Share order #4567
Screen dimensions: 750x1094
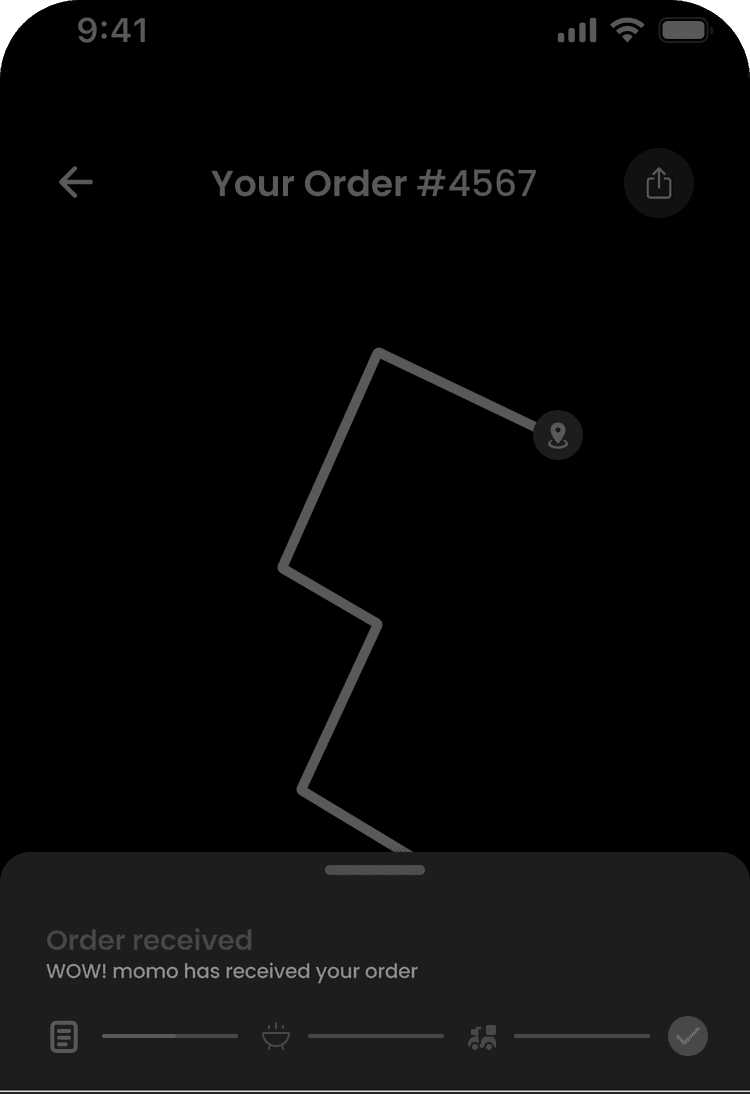658,183
